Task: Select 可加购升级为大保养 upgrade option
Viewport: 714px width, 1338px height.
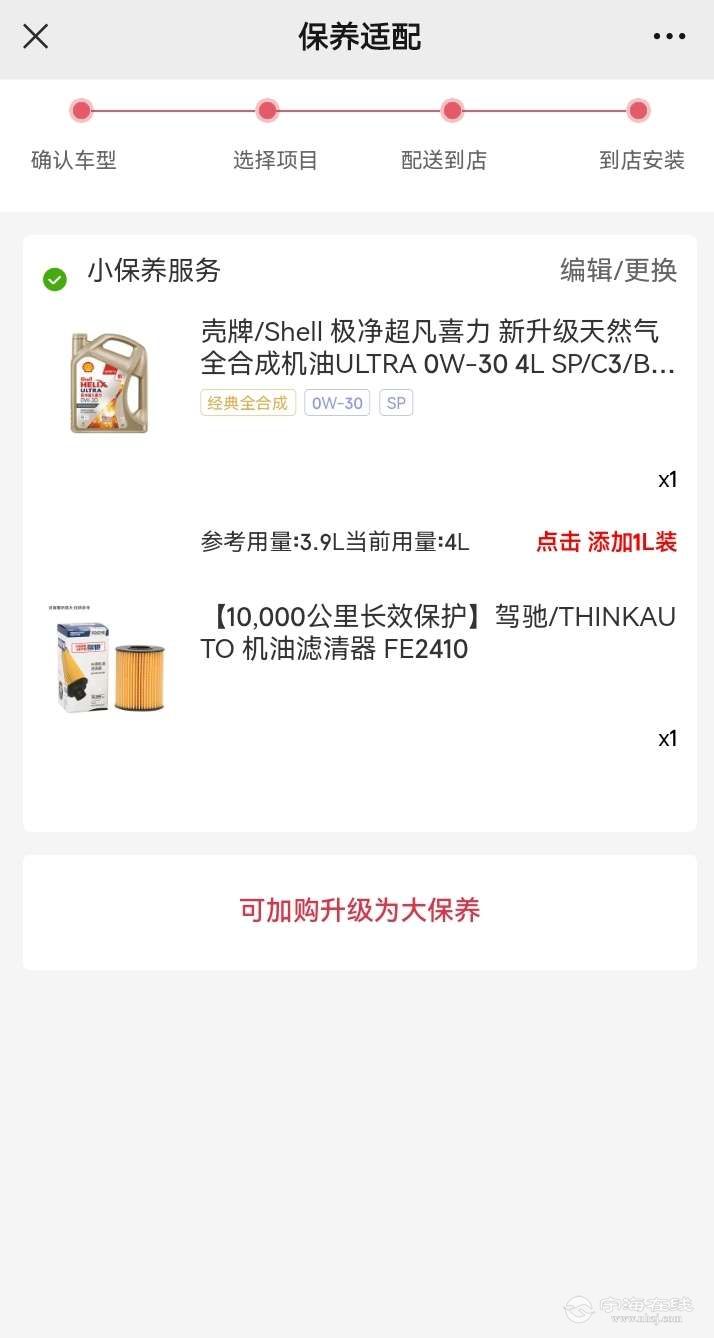Action: click(x=359, y=910)
